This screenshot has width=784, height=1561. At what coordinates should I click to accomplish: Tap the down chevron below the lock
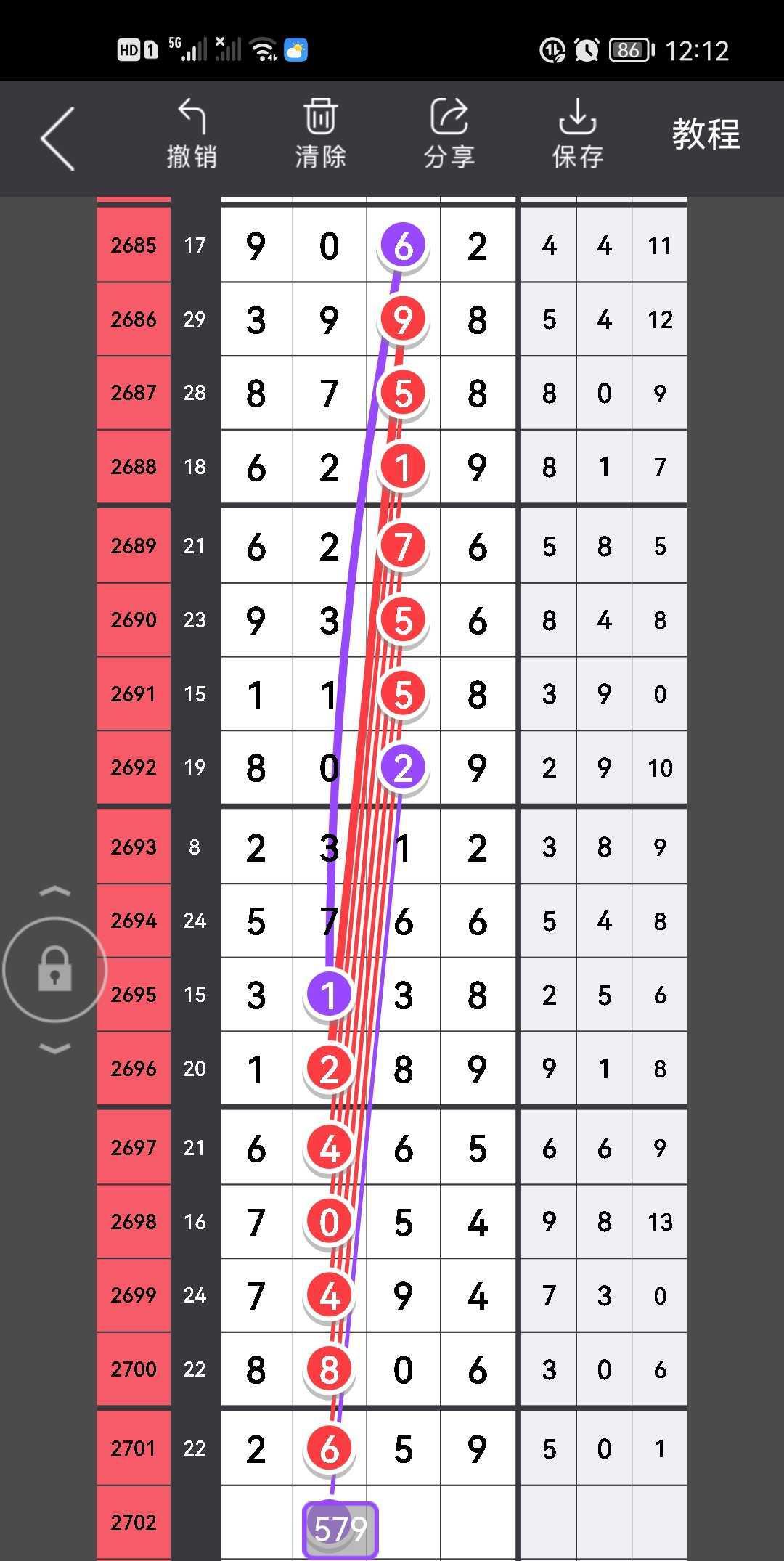tap(55, 1048)
